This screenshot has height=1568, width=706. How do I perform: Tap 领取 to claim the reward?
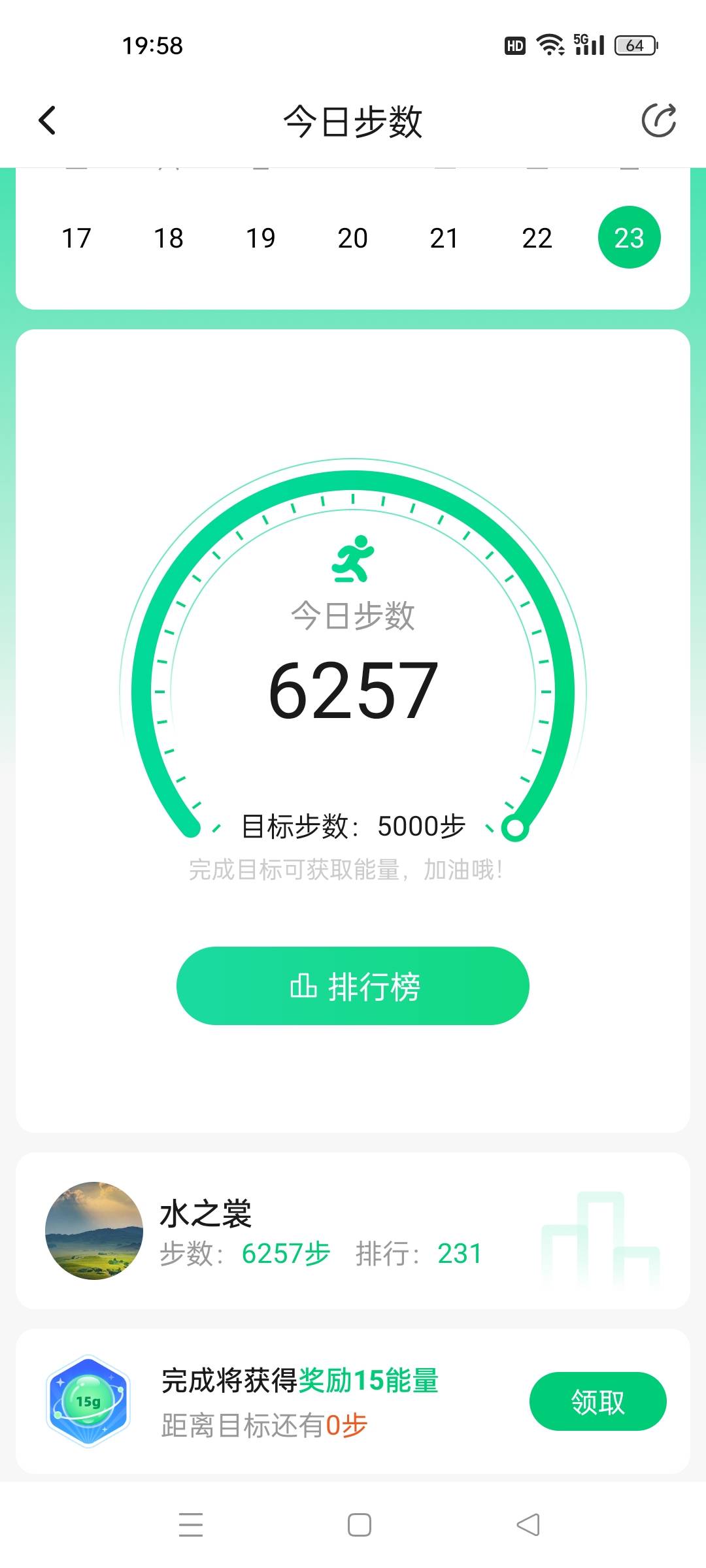[597, 1400]
